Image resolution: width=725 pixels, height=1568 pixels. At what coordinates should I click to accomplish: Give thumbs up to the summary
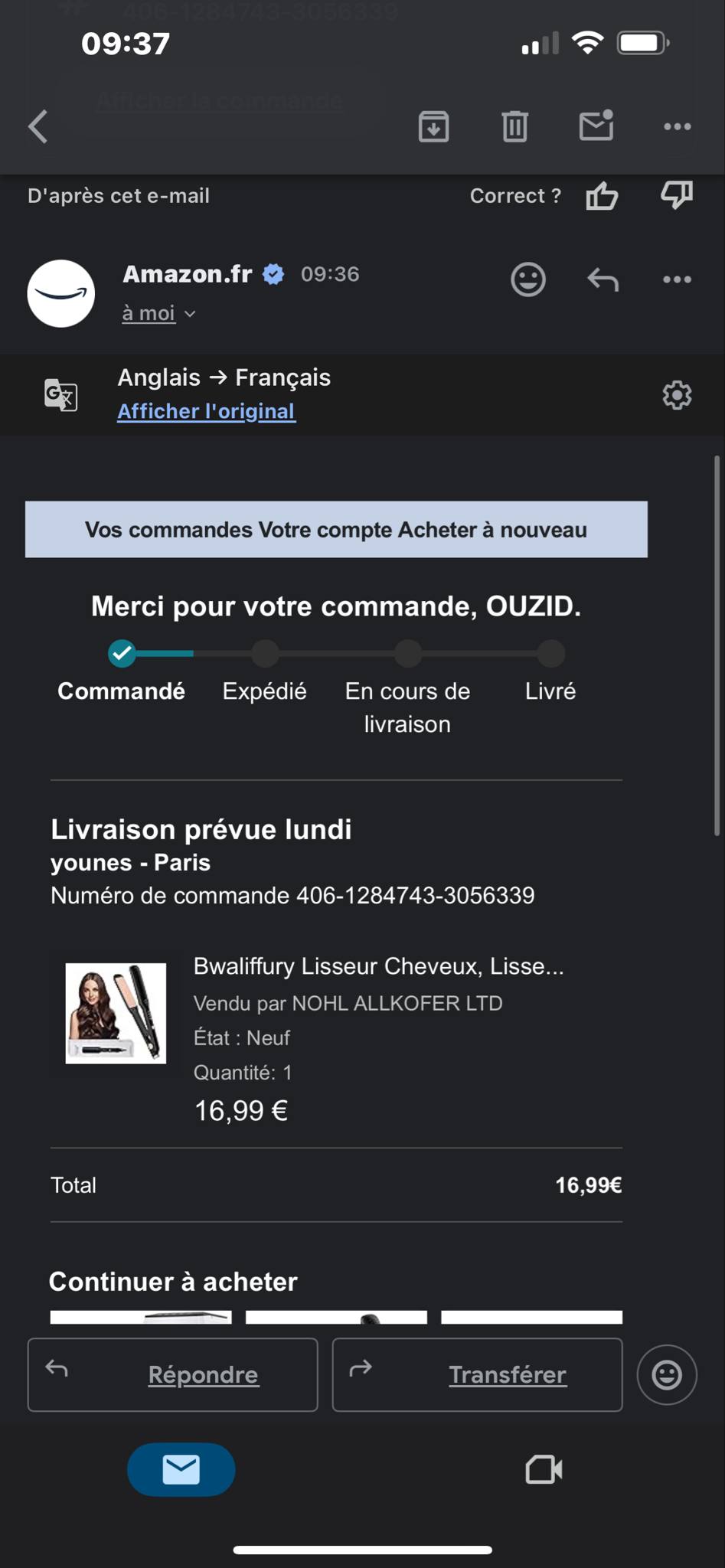coord(602,196)
